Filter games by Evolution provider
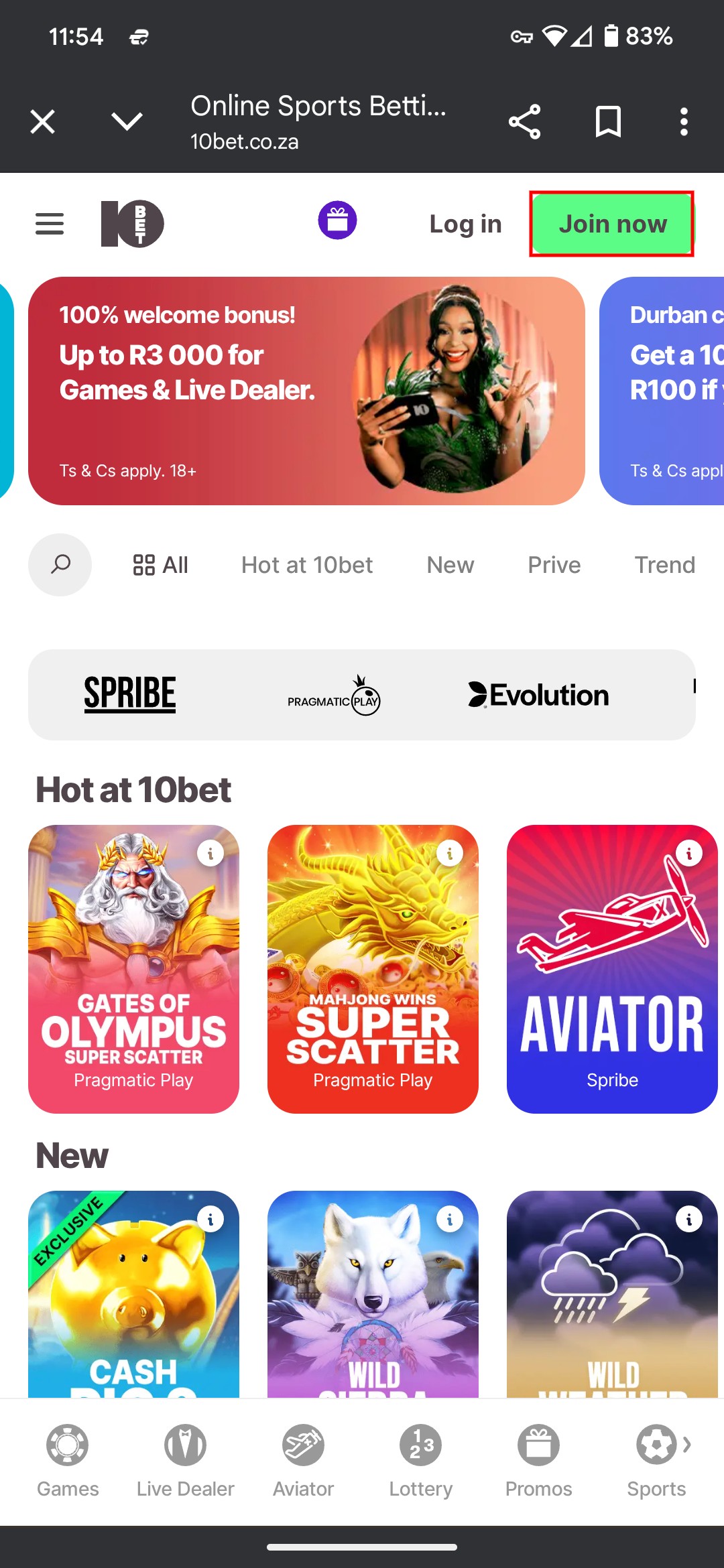 538,695
